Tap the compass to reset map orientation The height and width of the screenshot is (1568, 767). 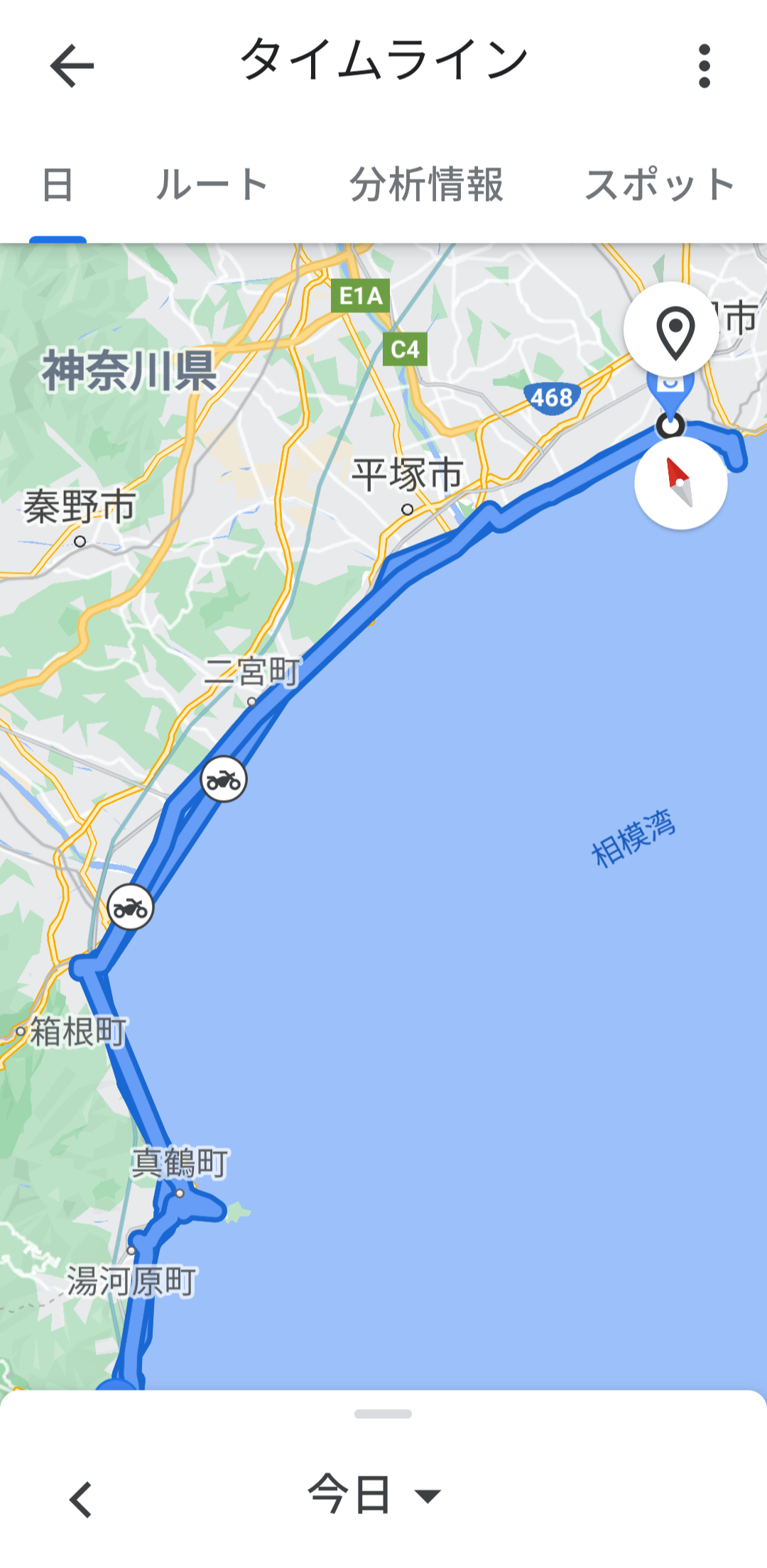point(680,483)
